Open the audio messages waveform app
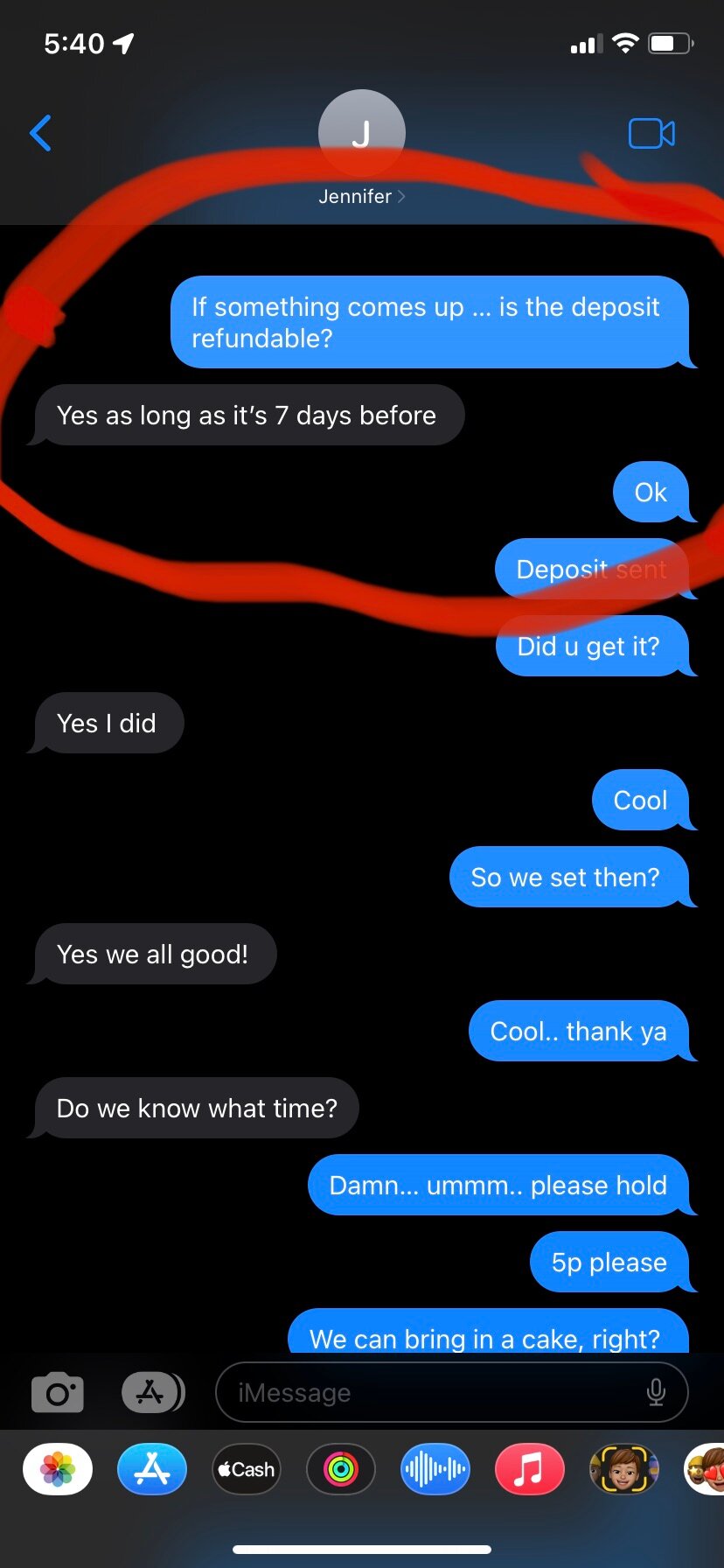 pyautogui.click(x=435, y=1469)
